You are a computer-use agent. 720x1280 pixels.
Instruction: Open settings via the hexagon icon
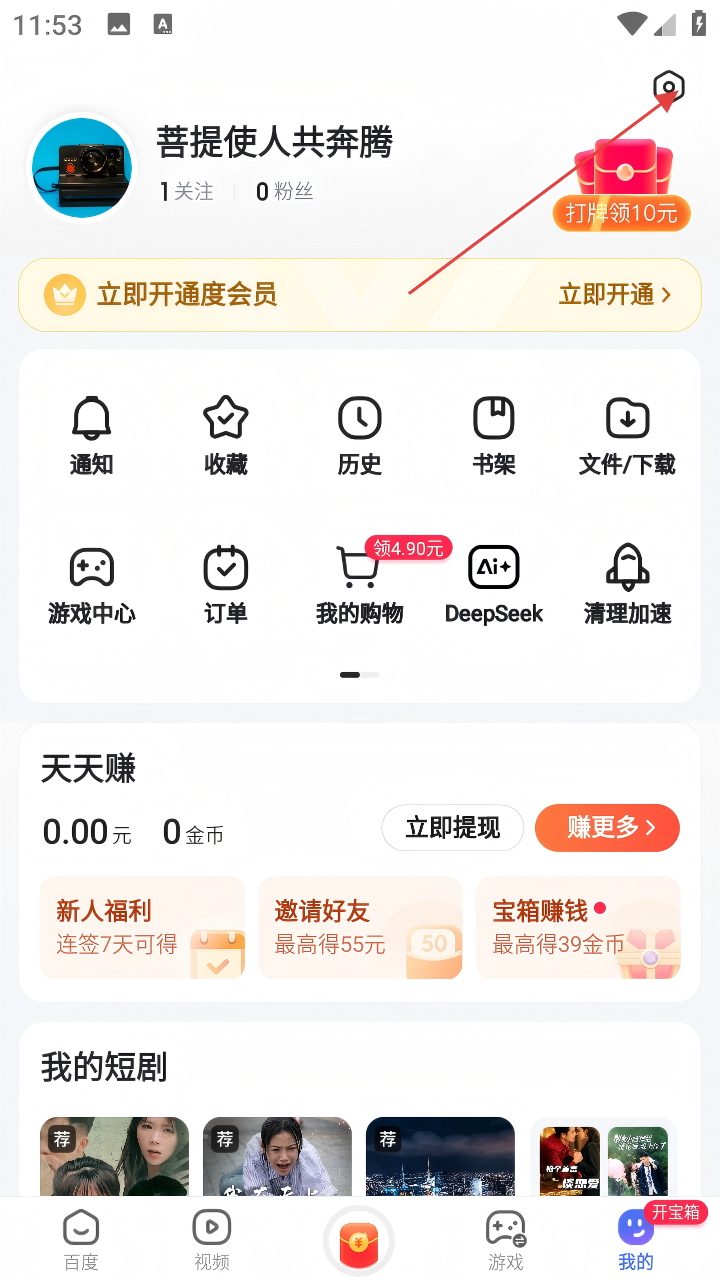click(x=668, y=88)
